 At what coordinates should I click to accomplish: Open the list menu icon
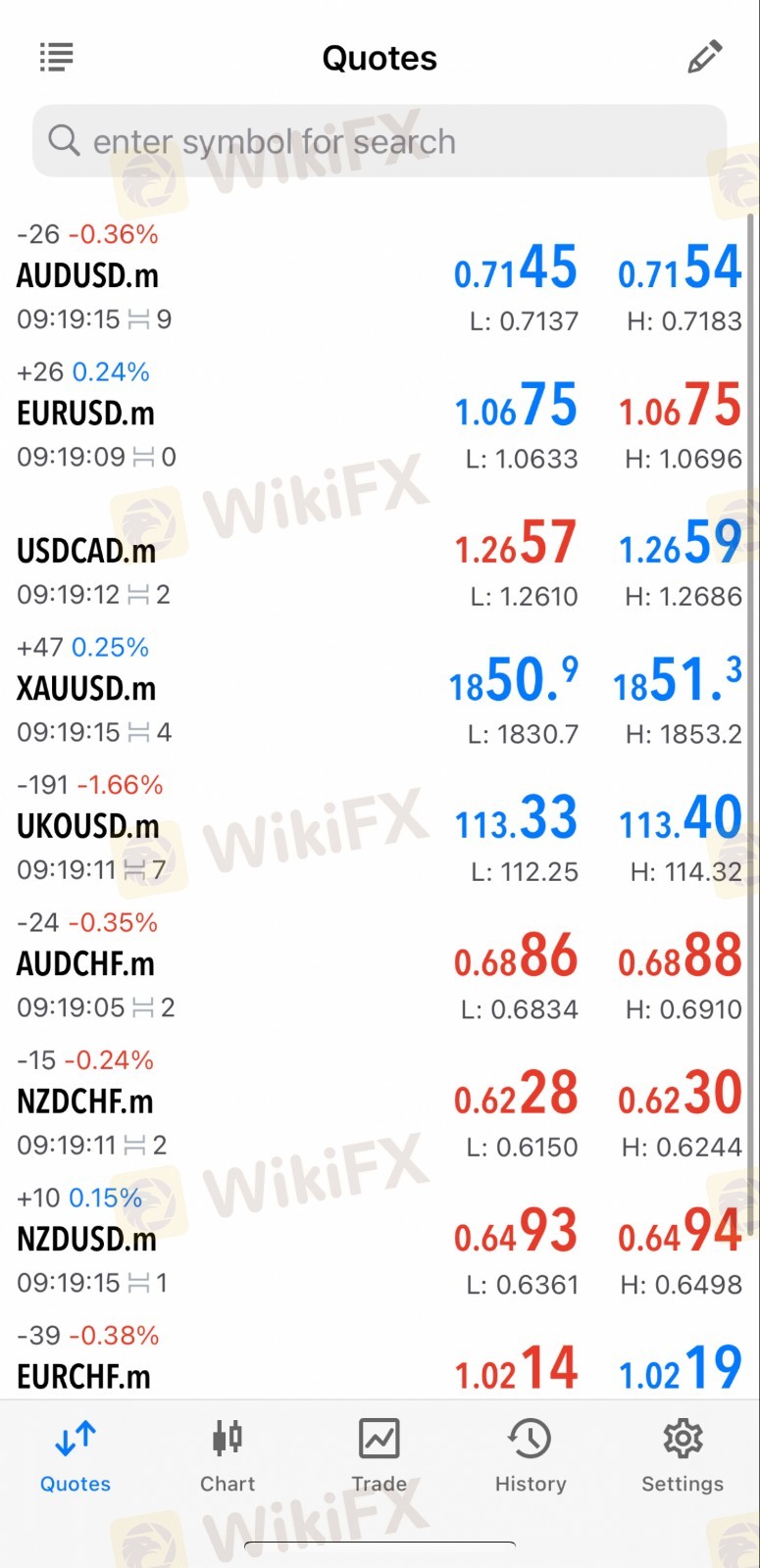[x=56, y=58]
